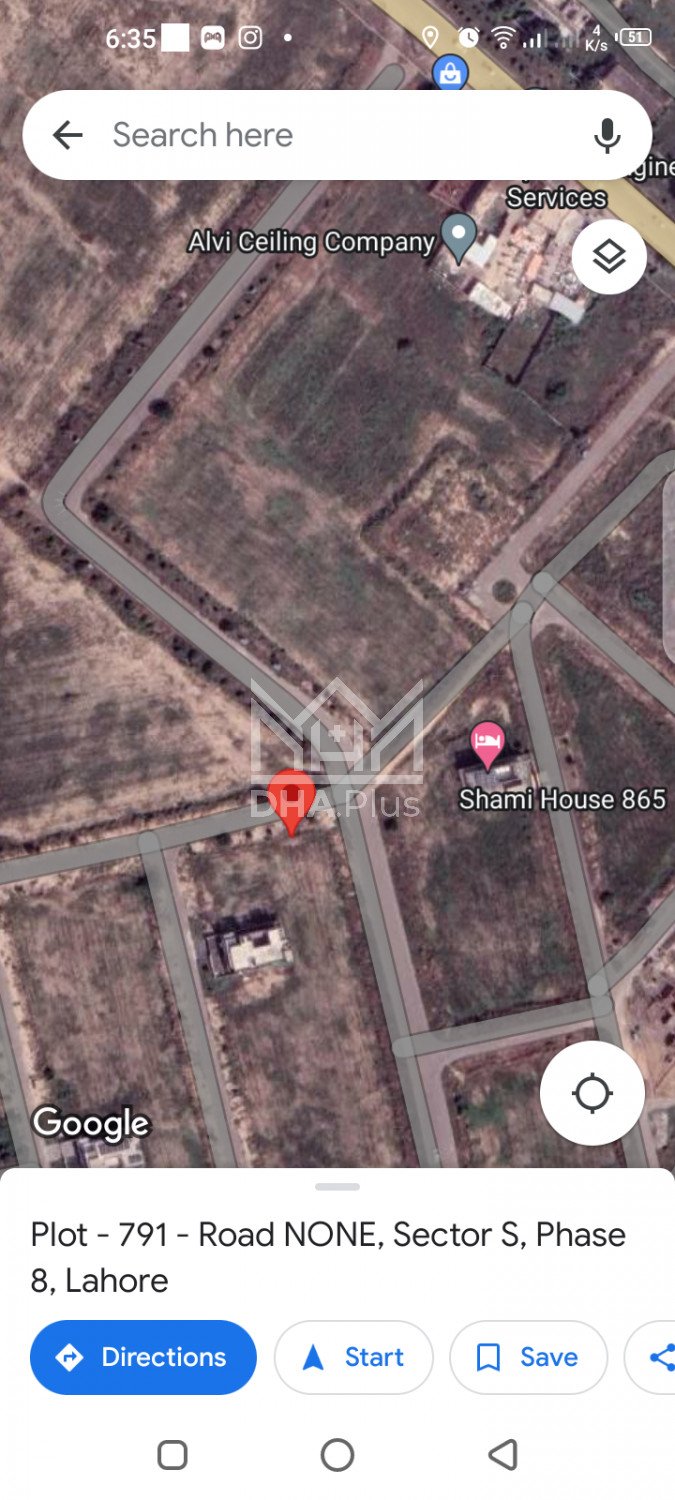Center map on my current location
The width and height of the screenshot is (675, 1500).
[592, 1093]
